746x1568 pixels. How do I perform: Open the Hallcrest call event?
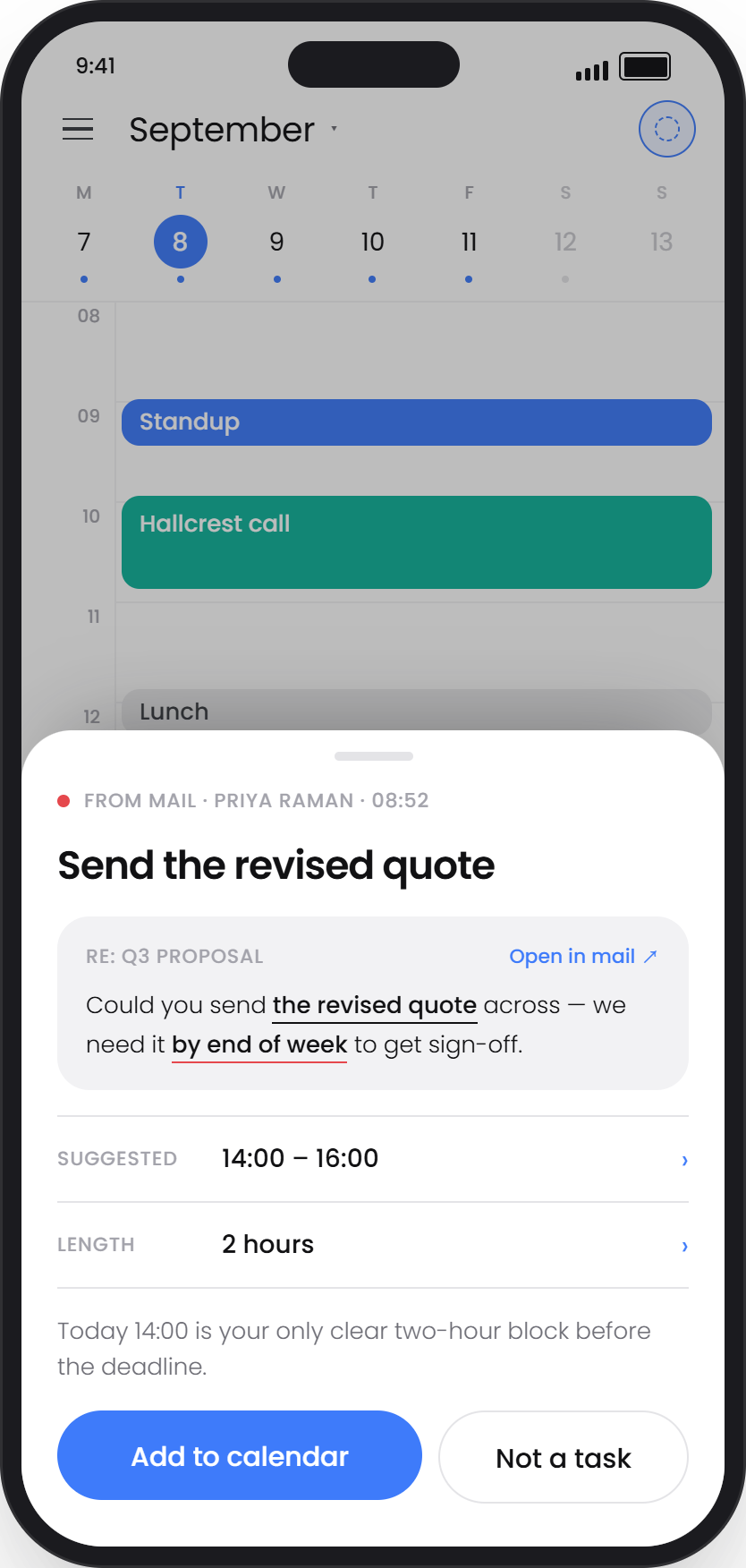417,542
